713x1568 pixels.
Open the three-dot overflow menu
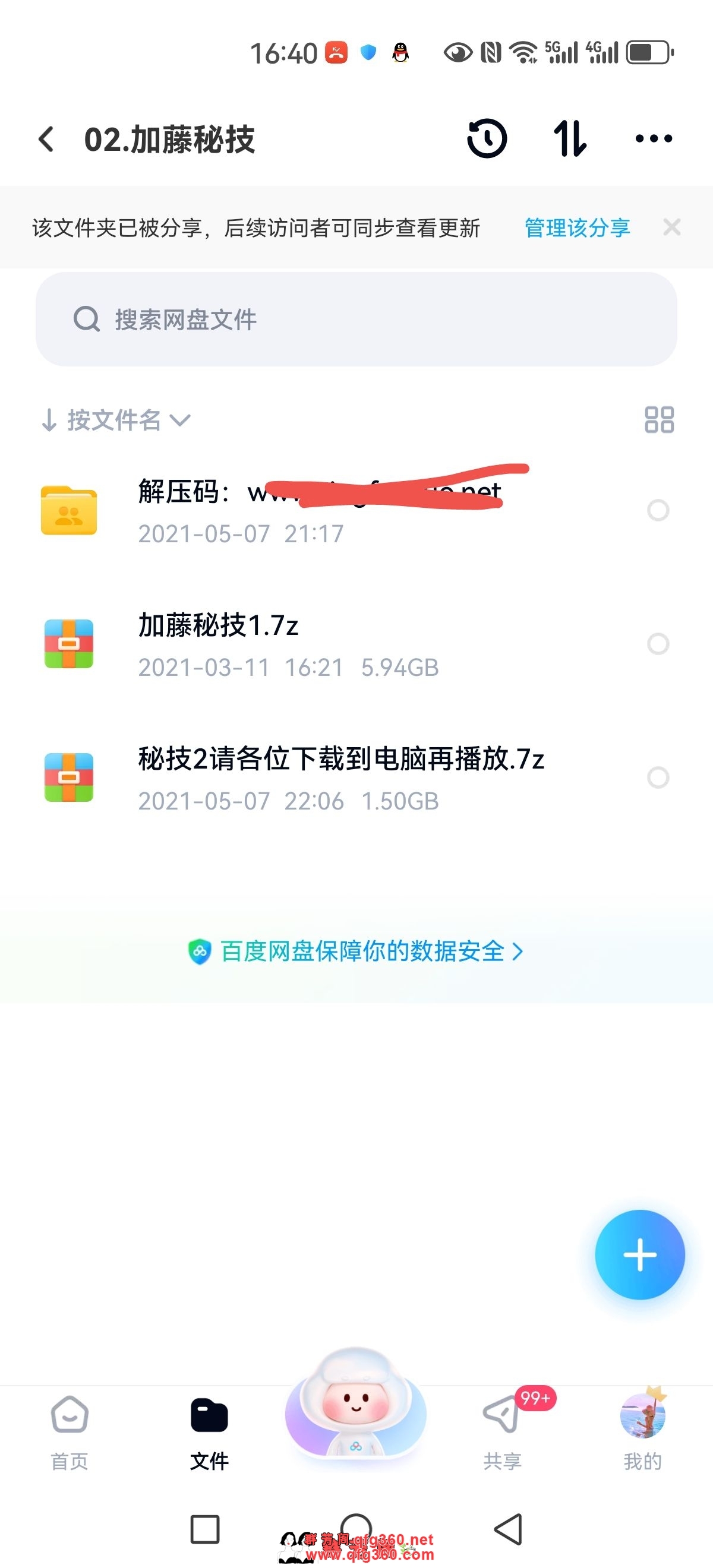pyautogui.click(x=654, y=139)
